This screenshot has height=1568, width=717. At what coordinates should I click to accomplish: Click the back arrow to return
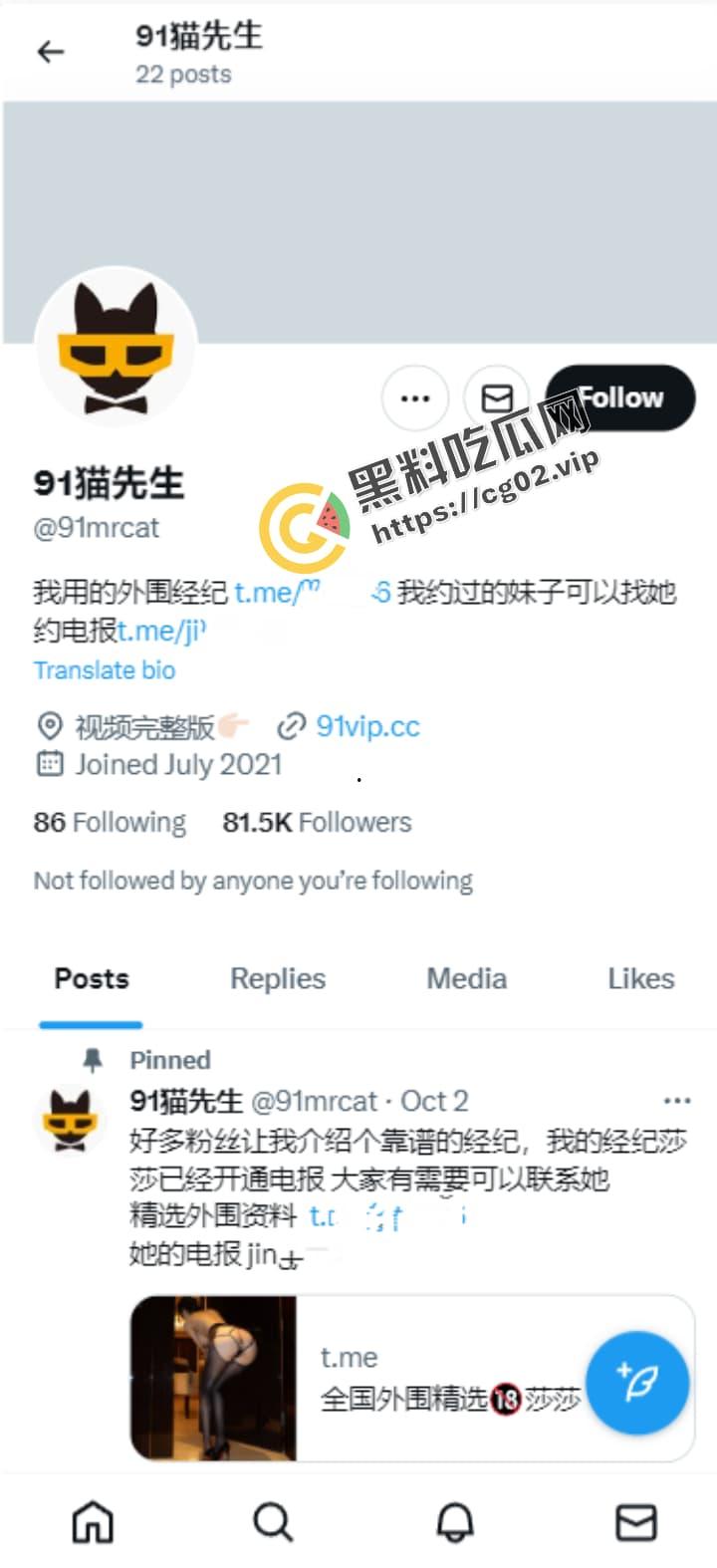(50, 51)
